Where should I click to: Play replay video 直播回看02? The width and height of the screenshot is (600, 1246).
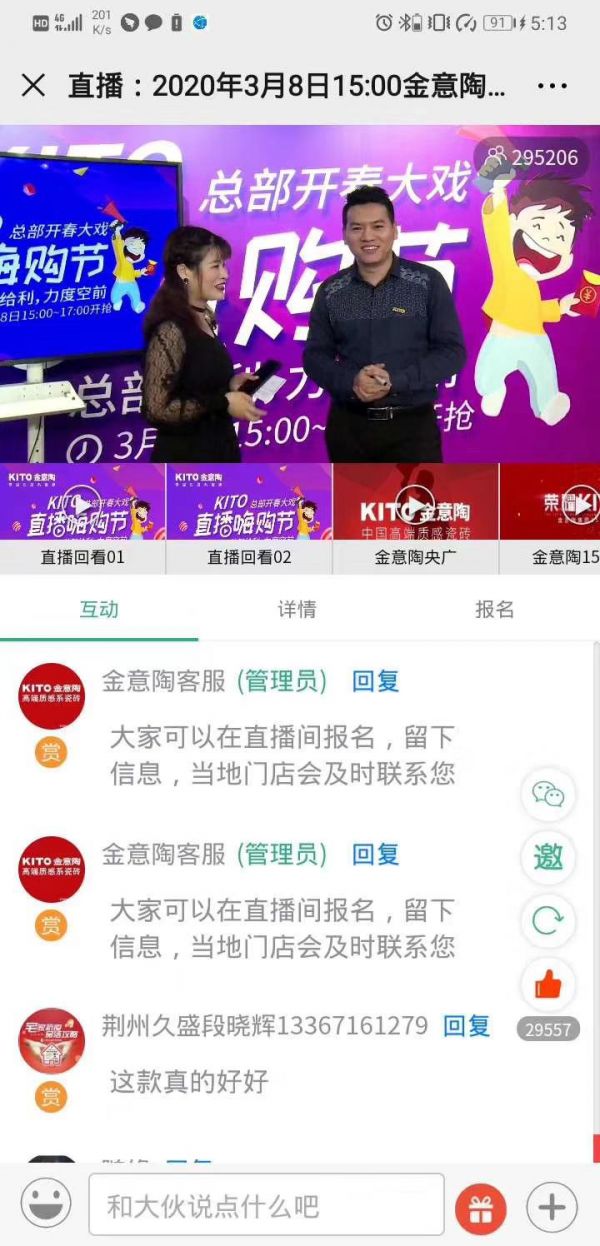pos(249,505)
